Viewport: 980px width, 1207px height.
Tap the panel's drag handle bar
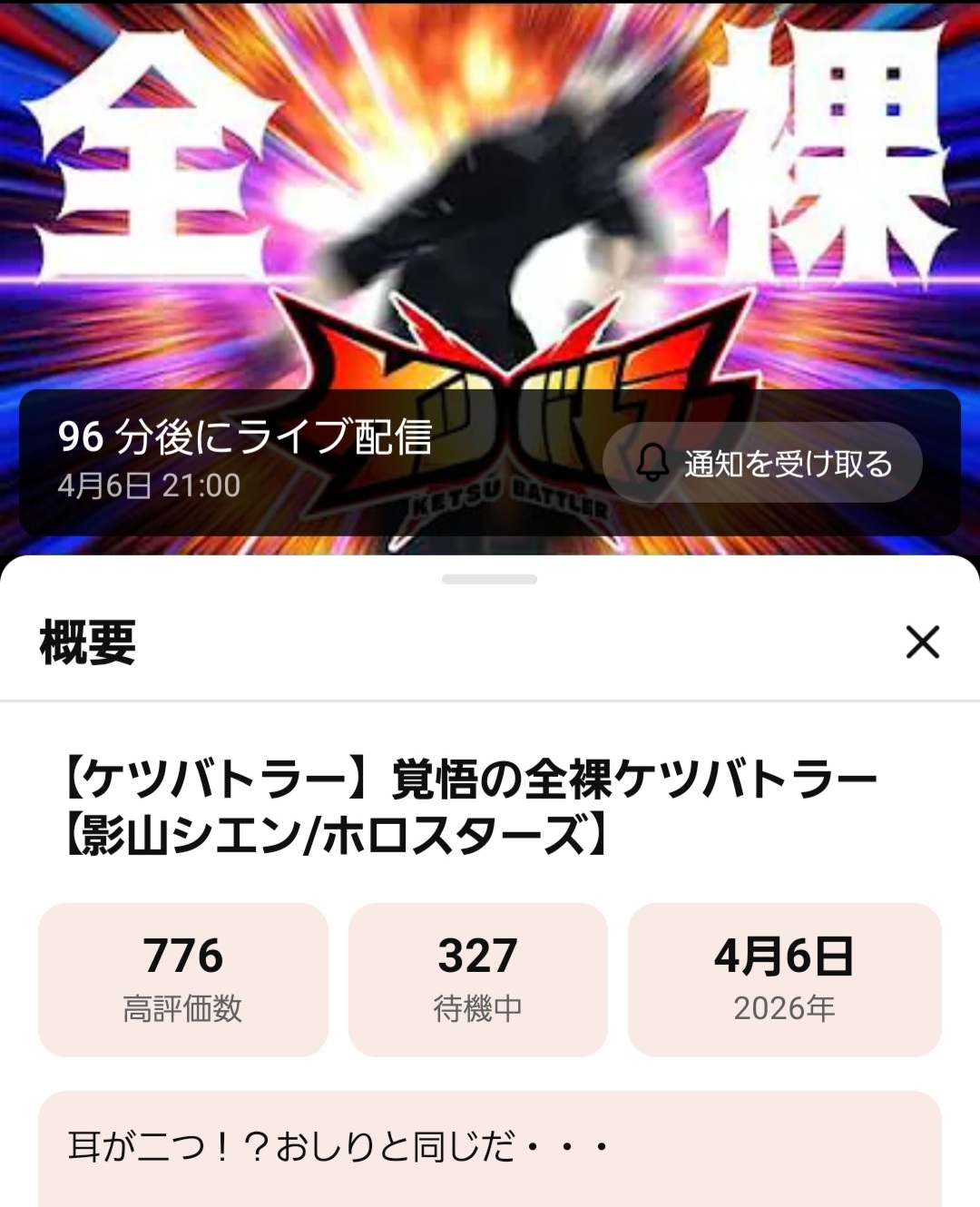pos(490,579)
